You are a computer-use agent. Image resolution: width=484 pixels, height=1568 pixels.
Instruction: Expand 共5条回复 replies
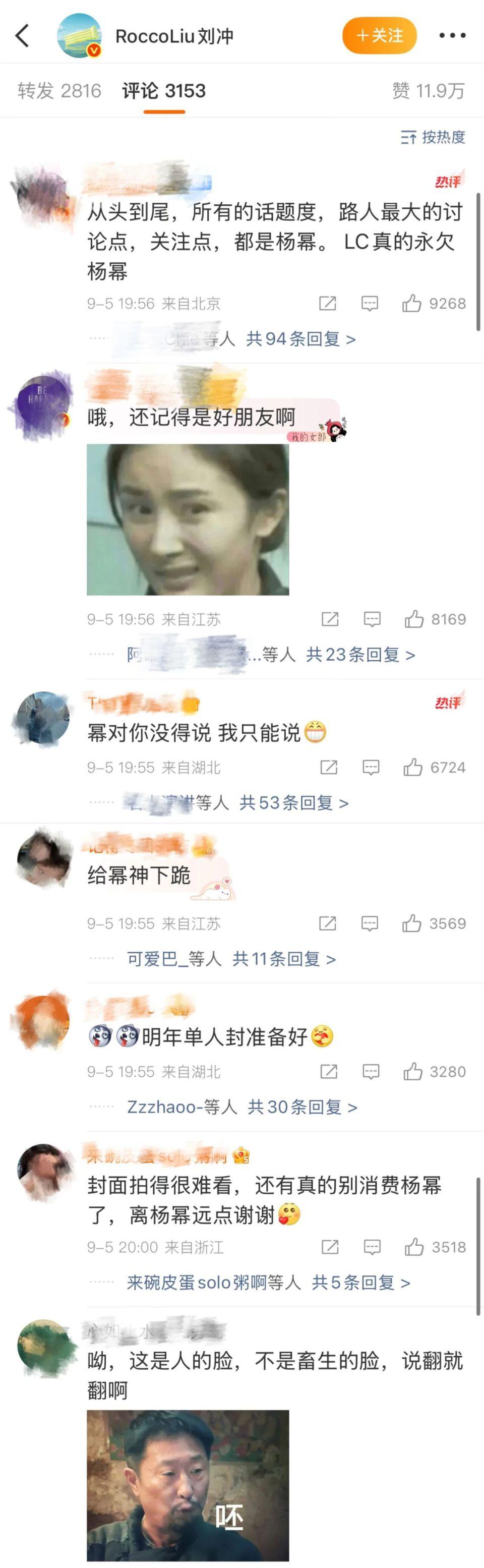(x=360, y=1283)
